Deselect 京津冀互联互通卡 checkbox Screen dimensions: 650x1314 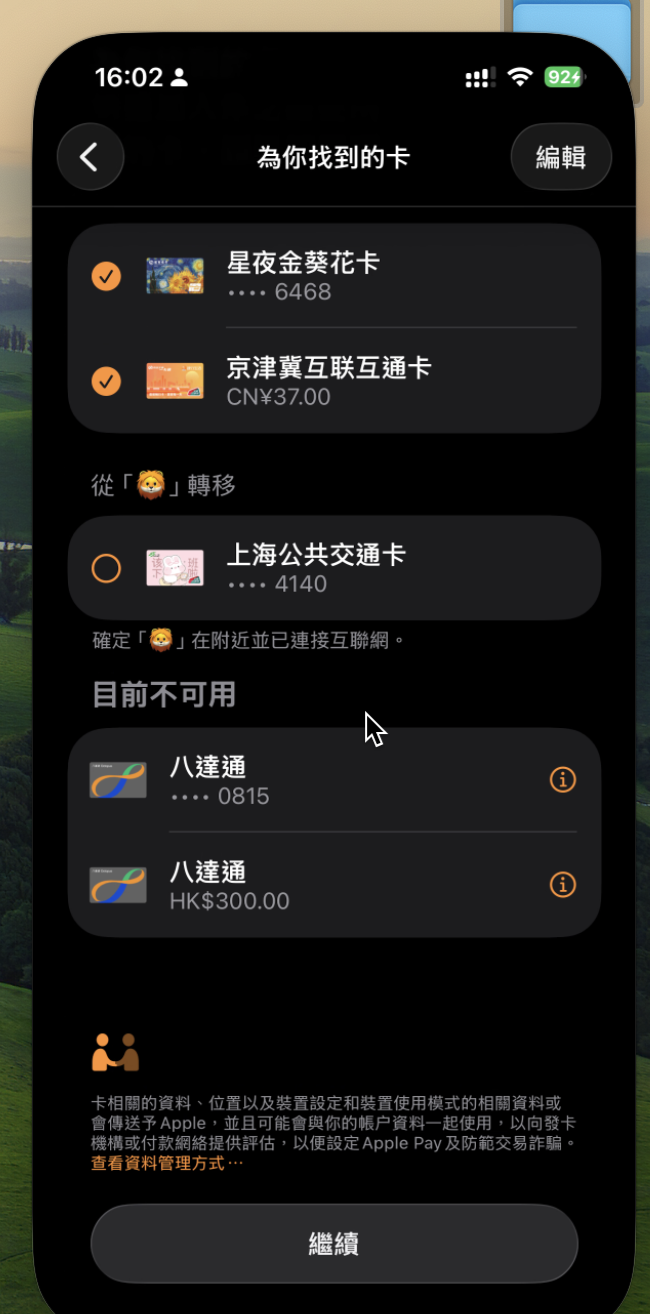coord(106,381)
